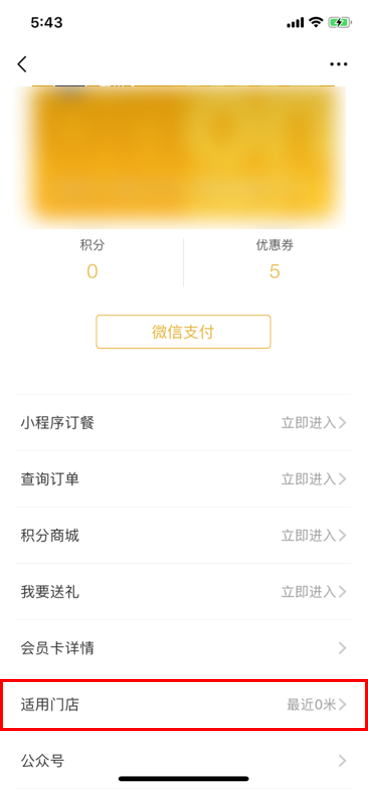Screen dimensions: 368x789
Task: Open the 我要送礼 row
Action: [x=183, y=592]
